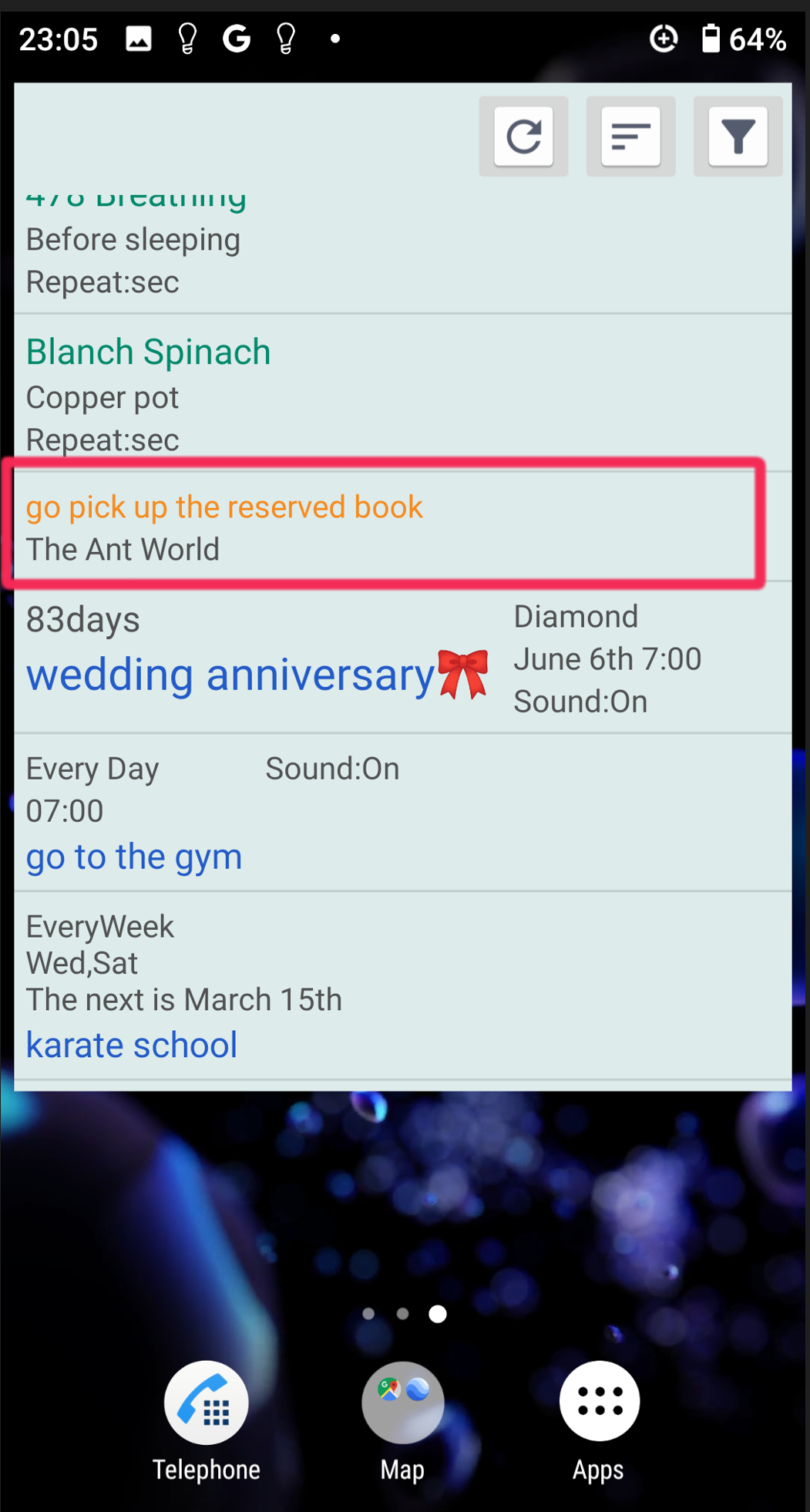Launch the Telephone app
Screen dimensions: 810x1512
(207, 1403)
